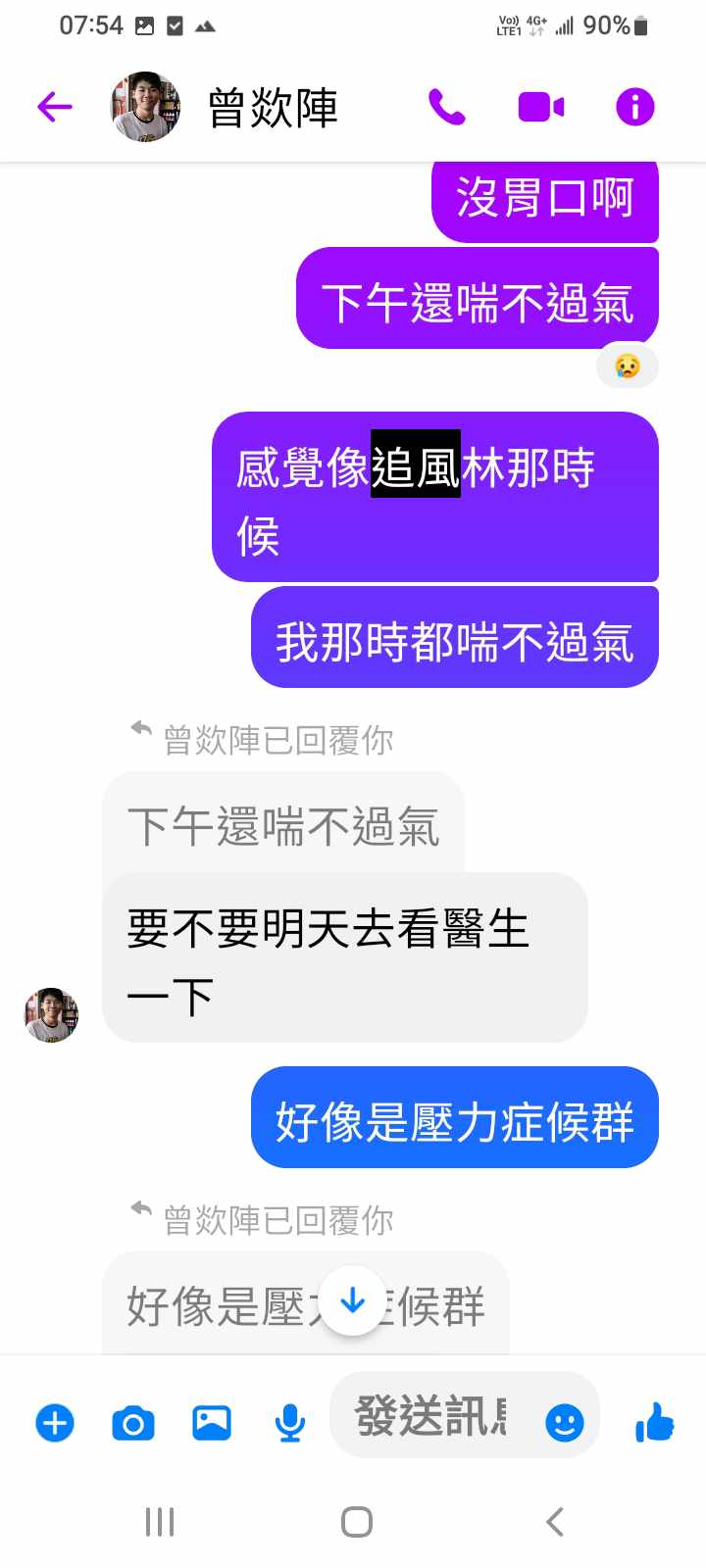The width and height of the screenshot is (706, 1568).
Task: Go back to the chat list
Action: [x=55, y=107]
